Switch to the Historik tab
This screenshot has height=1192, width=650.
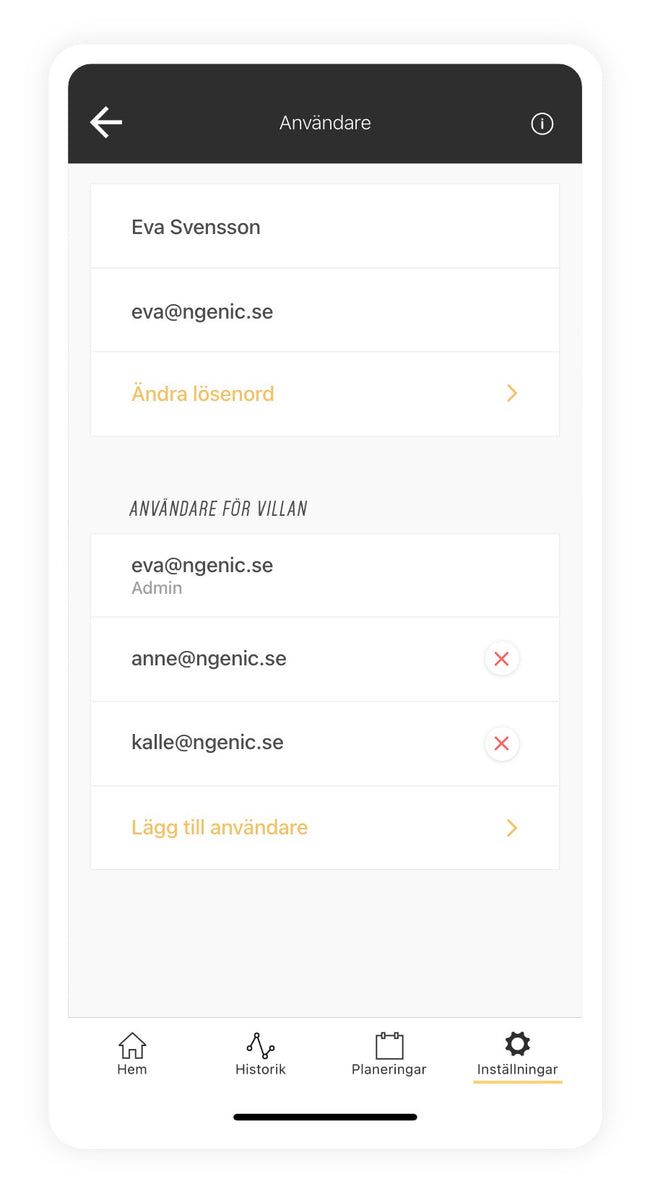click(x=260, y=1054)
